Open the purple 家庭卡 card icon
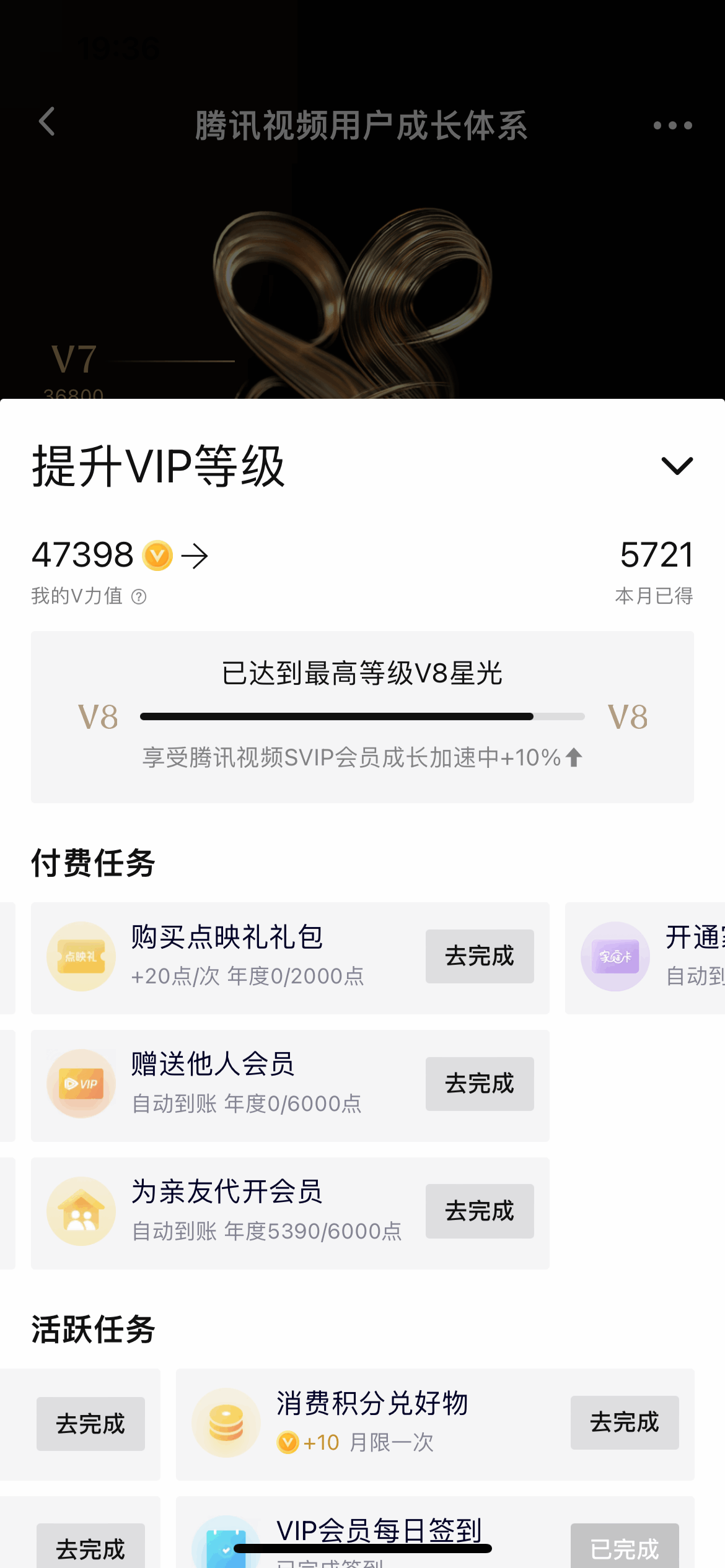Image resolution: width=725 pixels, height=1568 pixels. pyautogui.click(x=615, y=956)
